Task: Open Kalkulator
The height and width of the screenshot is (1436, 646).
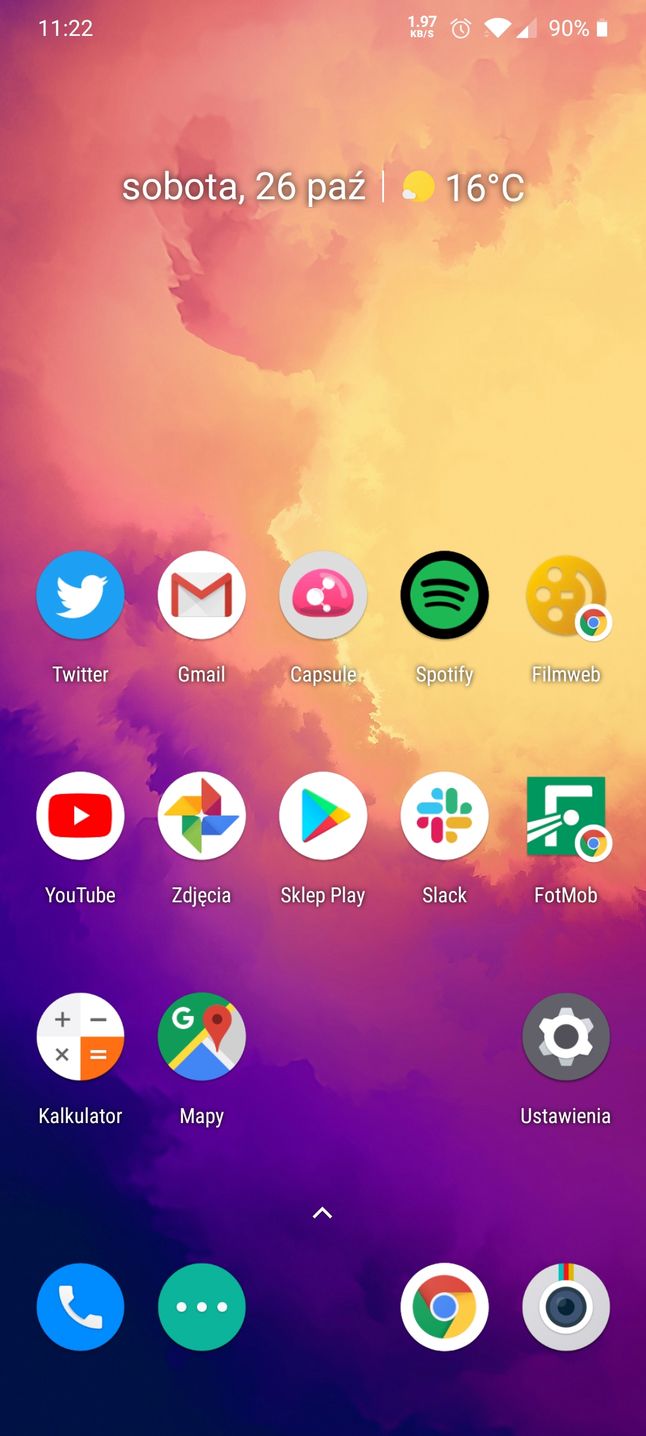Action: (80, 1037)
